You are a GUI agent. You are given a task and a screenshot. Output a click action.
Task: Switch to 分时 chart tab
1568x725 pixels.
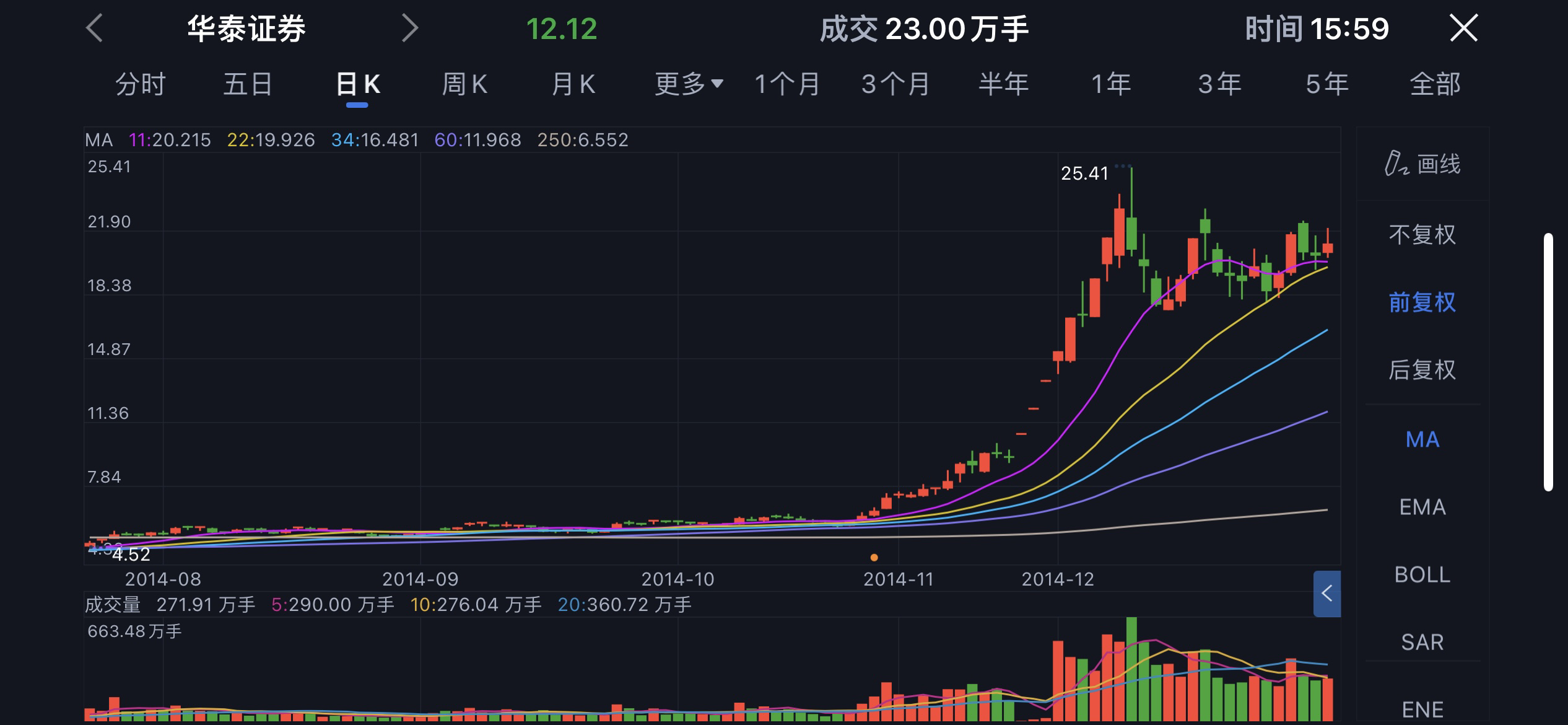(141, 84)
